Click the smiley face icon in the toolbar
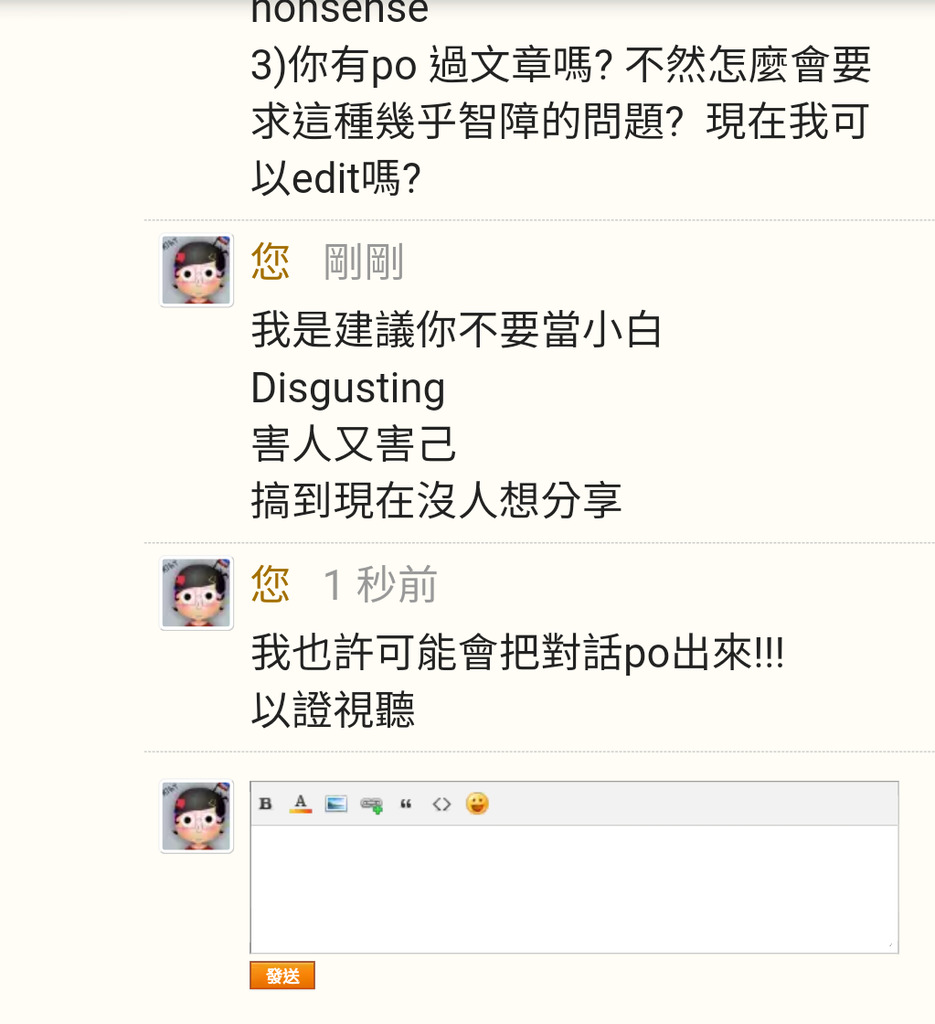This screenshot has width=935, height=1024. [x=477, y=803]
